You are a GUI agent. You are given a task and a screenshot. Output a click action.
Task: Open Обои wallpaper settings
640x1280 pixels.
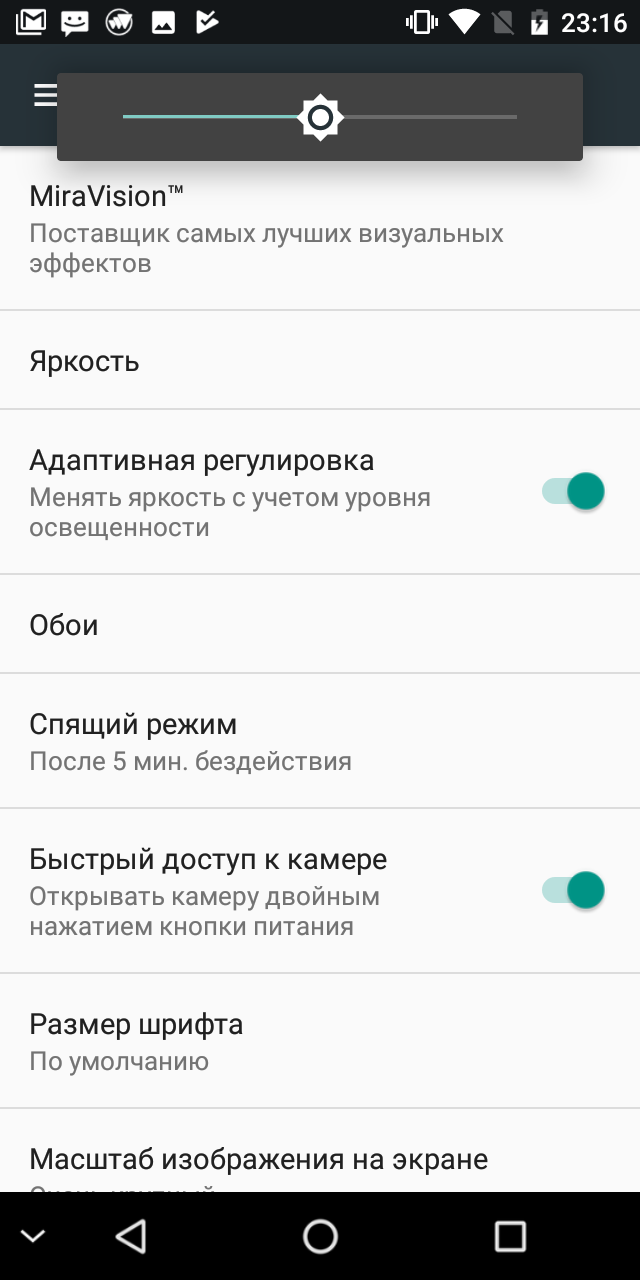[64, 625]
